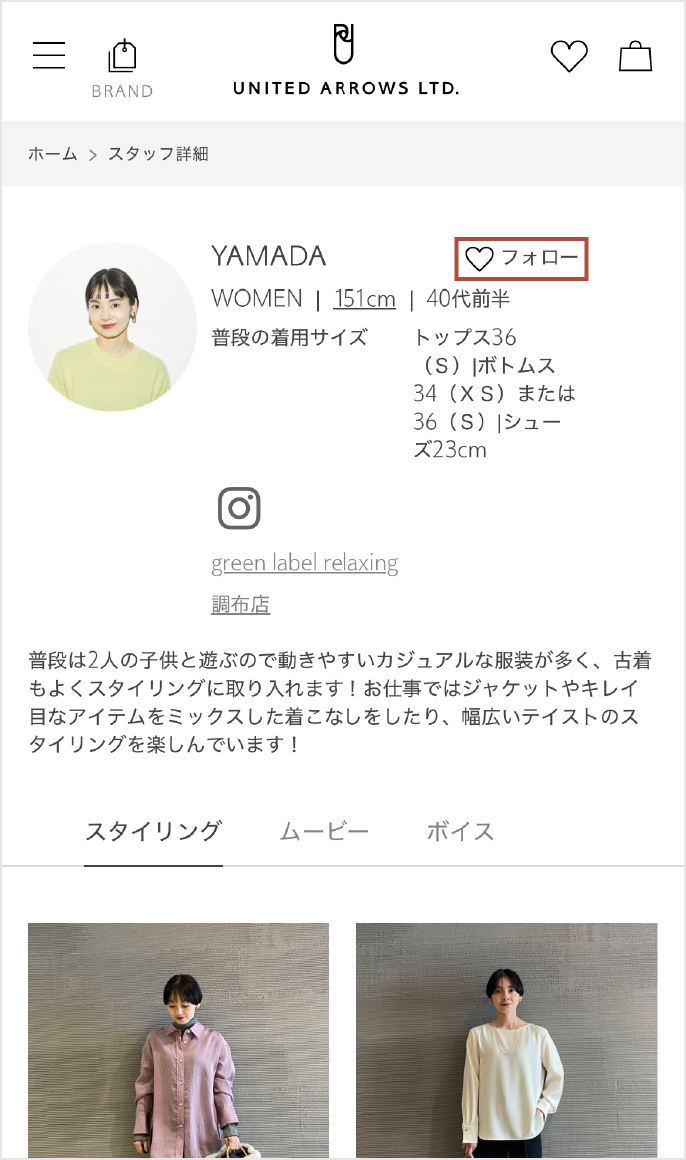
Task: Tap the United Arrows logo to go home
Action: pos(345,62)
